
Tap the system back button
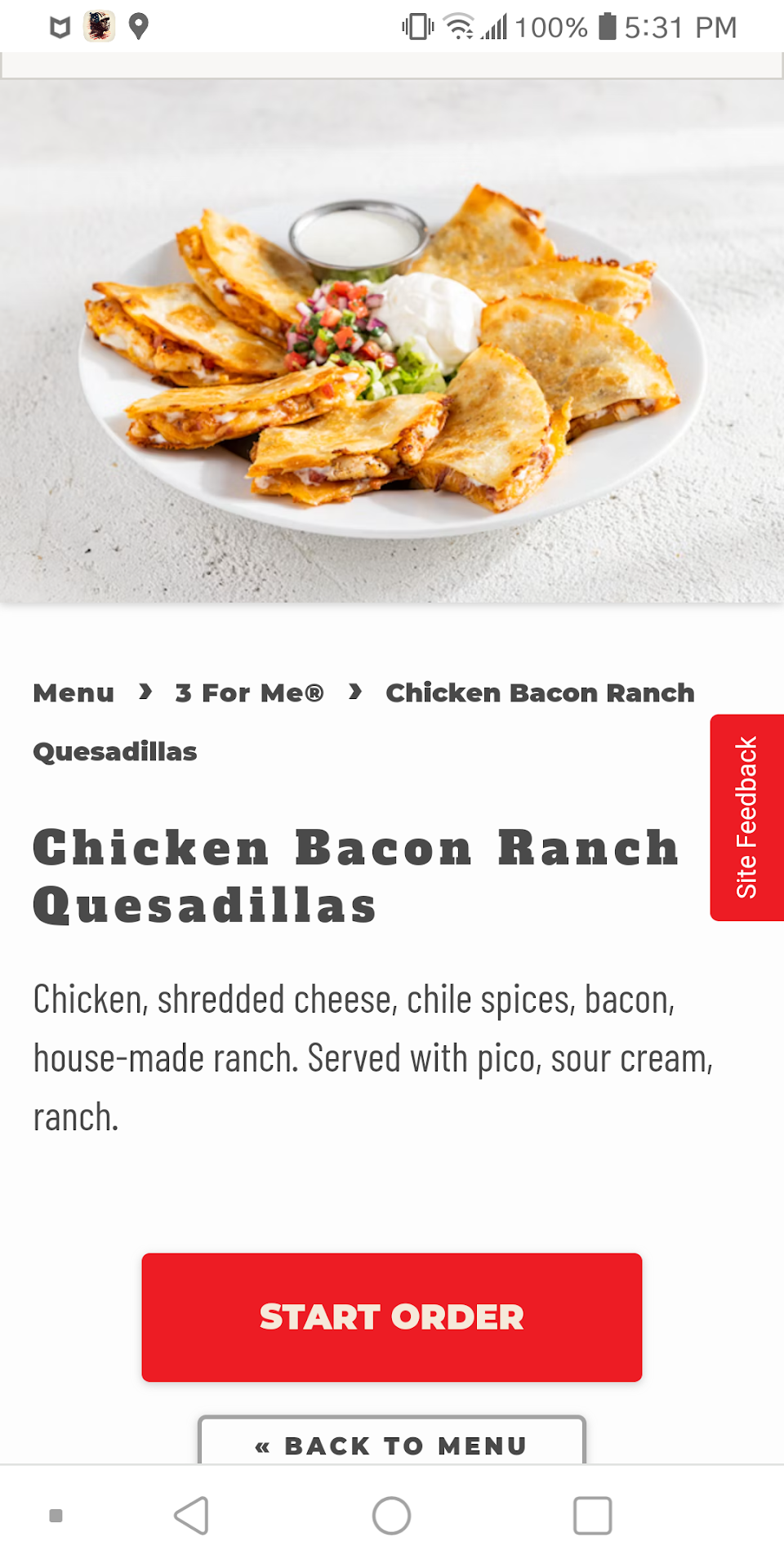point(192,1516)
